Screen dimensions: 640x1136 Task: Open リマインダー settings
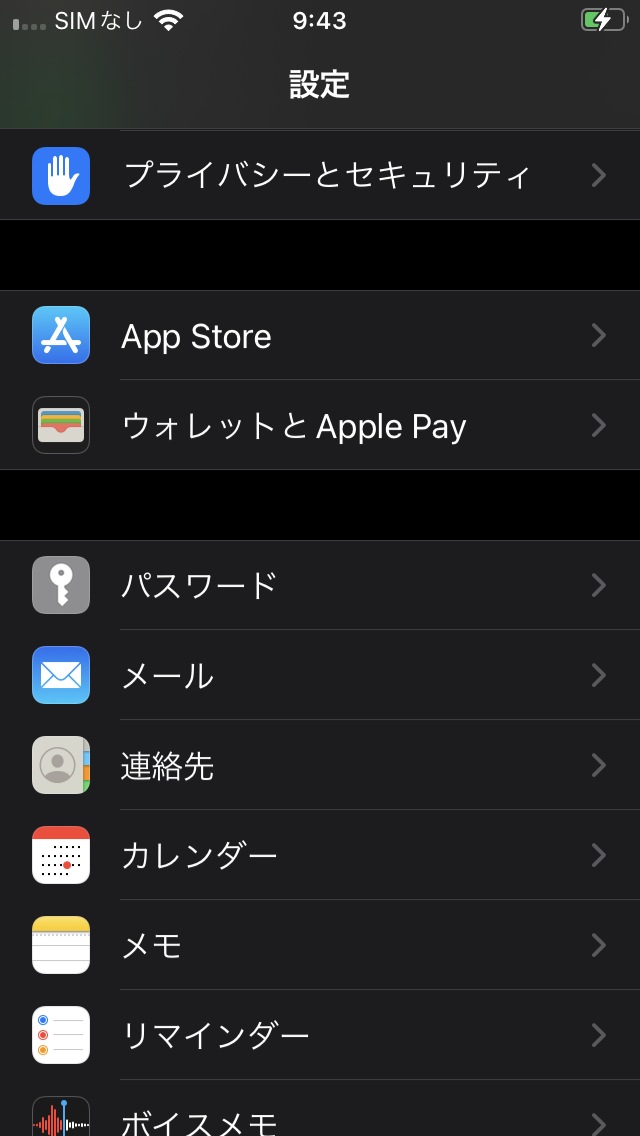320,1035
